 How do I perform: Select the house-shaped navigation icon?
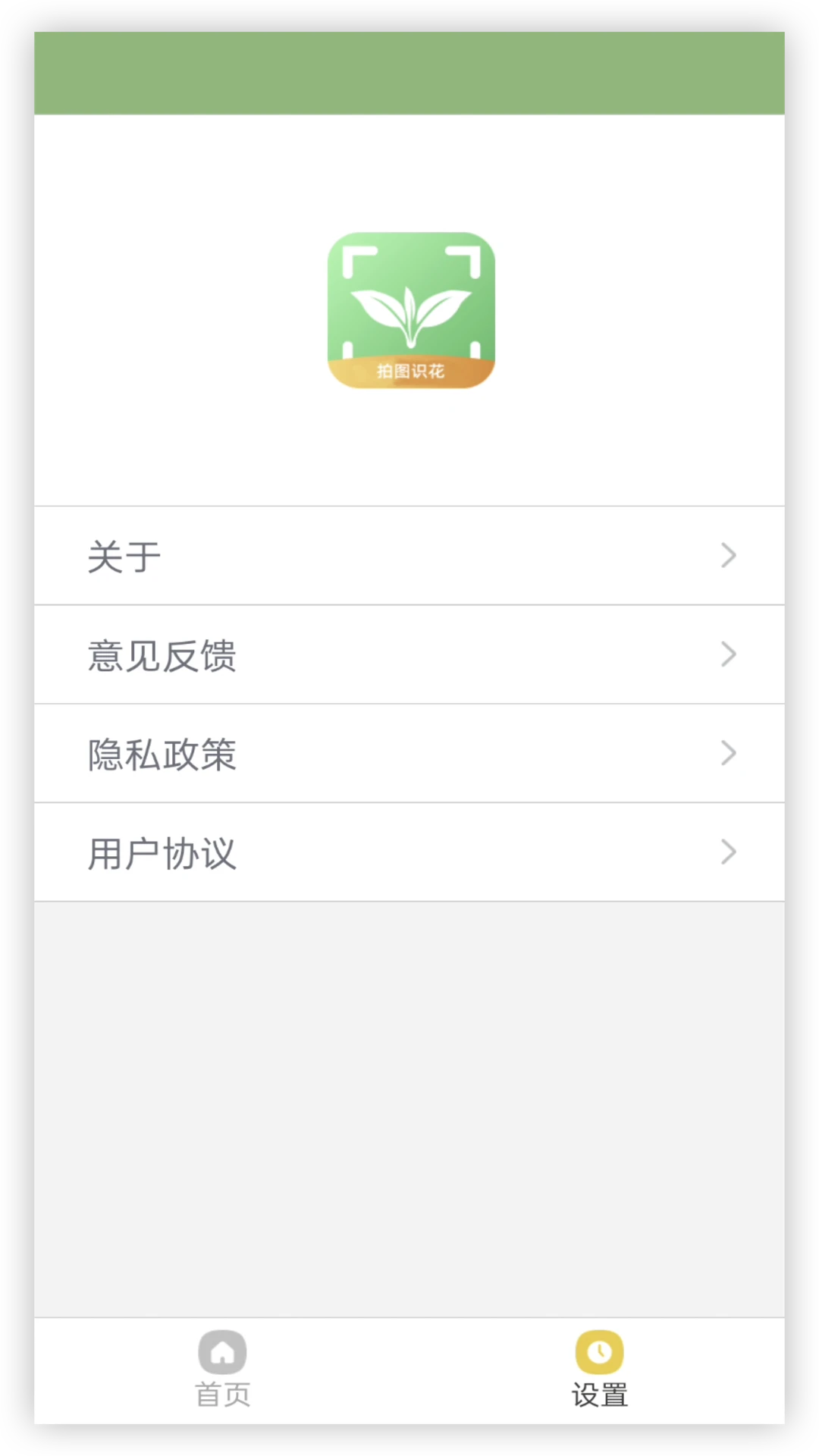222,1351
